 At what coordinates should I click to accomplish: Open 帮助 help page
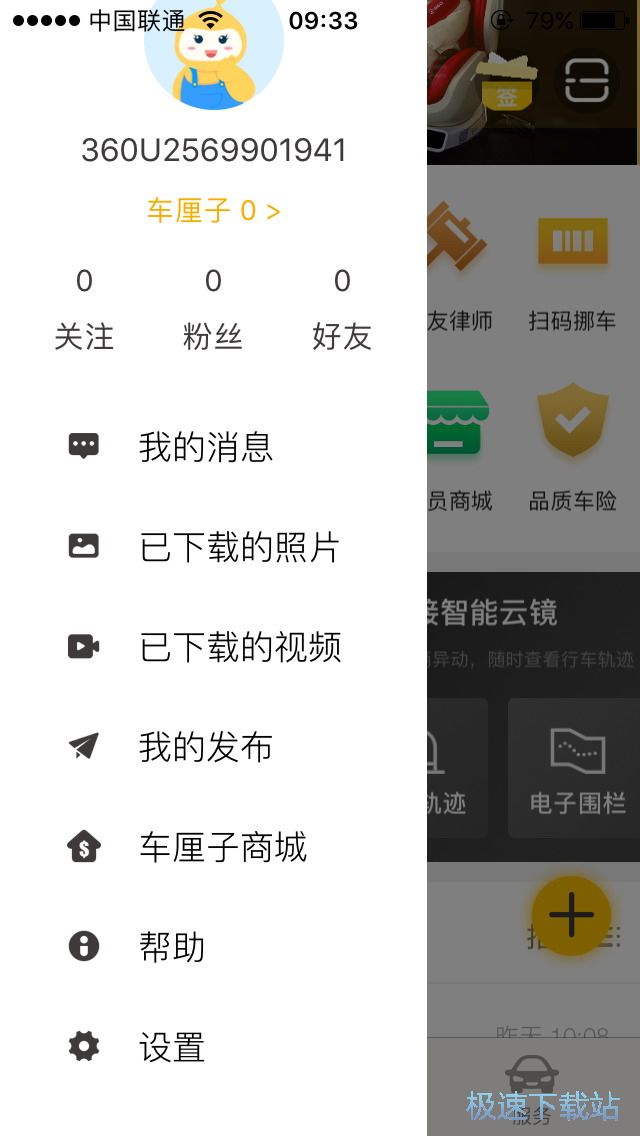(x=171, y=947)
